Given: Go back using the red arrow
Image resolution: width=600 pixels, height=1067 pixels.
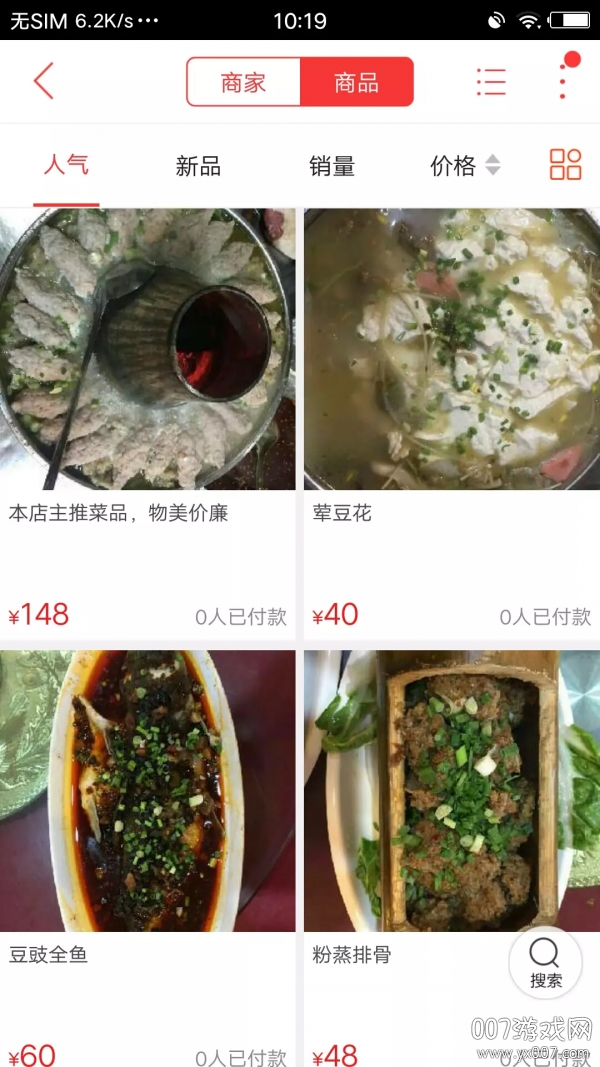Looking at the screenshot, I should (43, 81).
